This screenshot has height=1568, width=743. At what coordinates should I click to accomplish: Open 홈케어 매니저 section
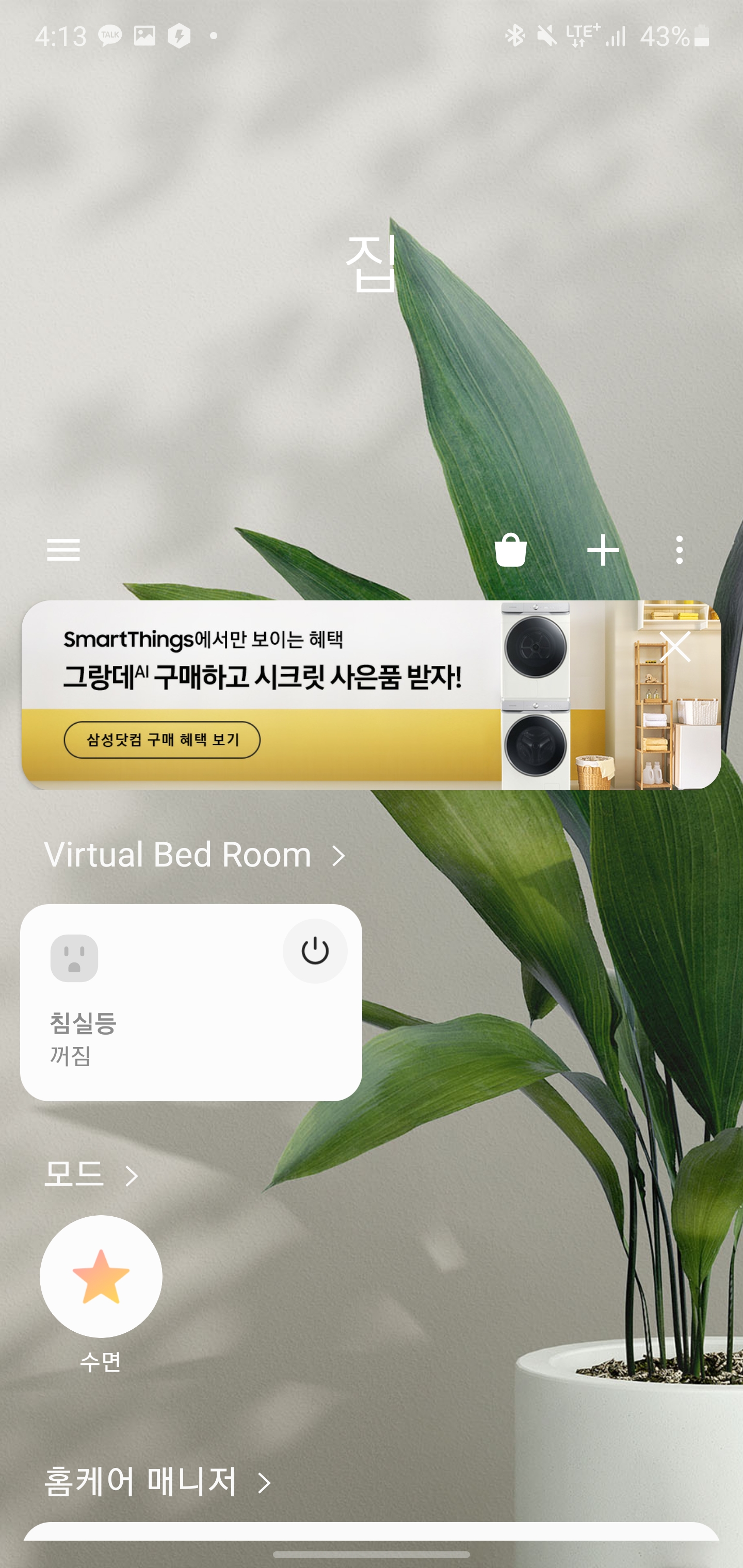pyautogui.click(x=157, y=1481)
